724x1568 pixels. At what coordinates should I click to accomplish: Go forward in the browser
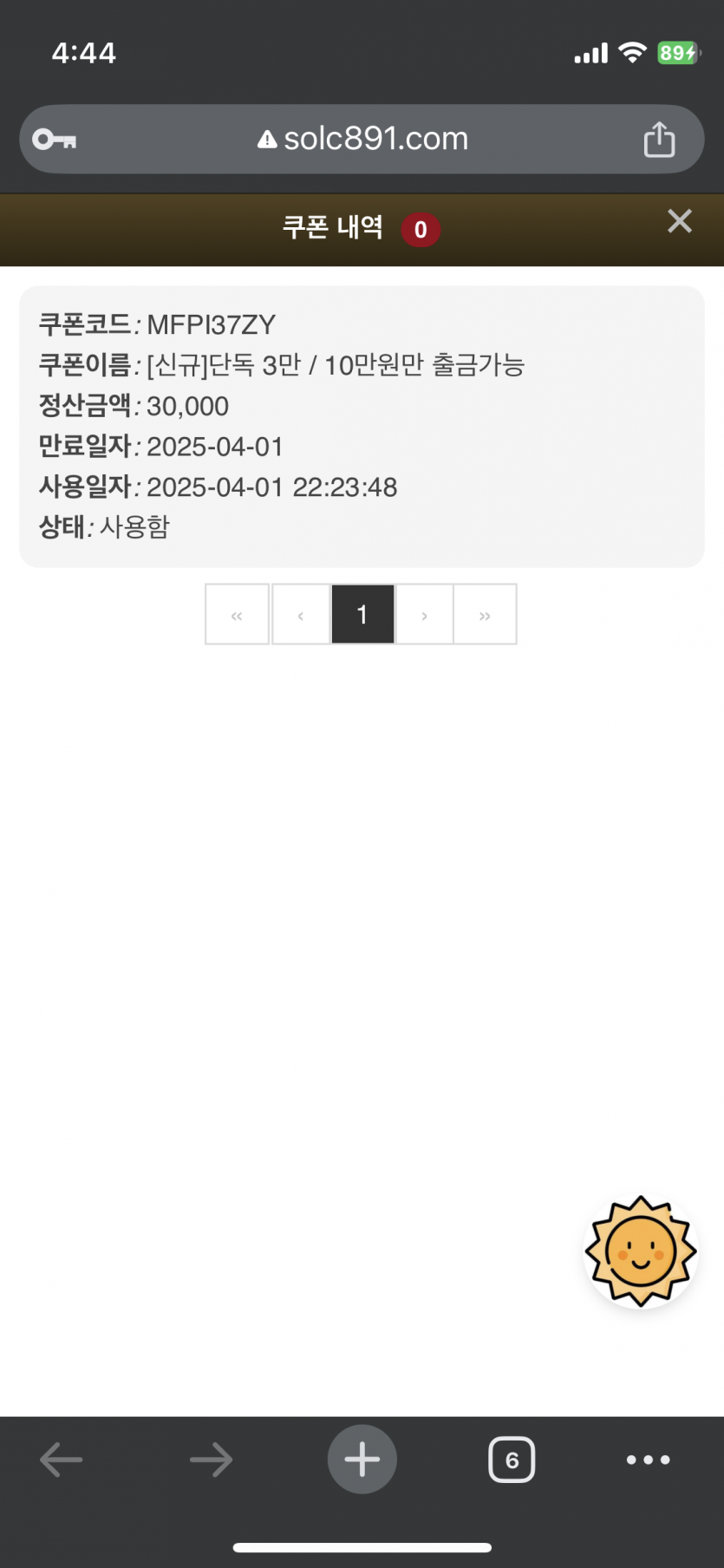[212, 1460]
